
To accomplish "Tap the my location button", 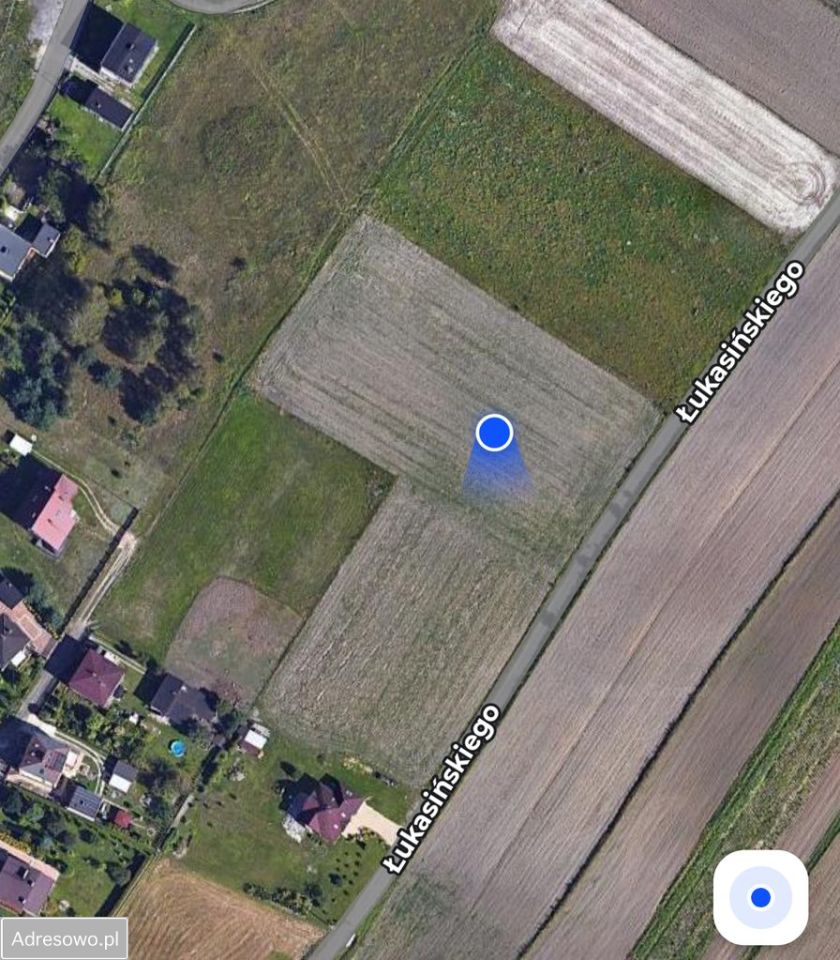I will click(760, 897).
